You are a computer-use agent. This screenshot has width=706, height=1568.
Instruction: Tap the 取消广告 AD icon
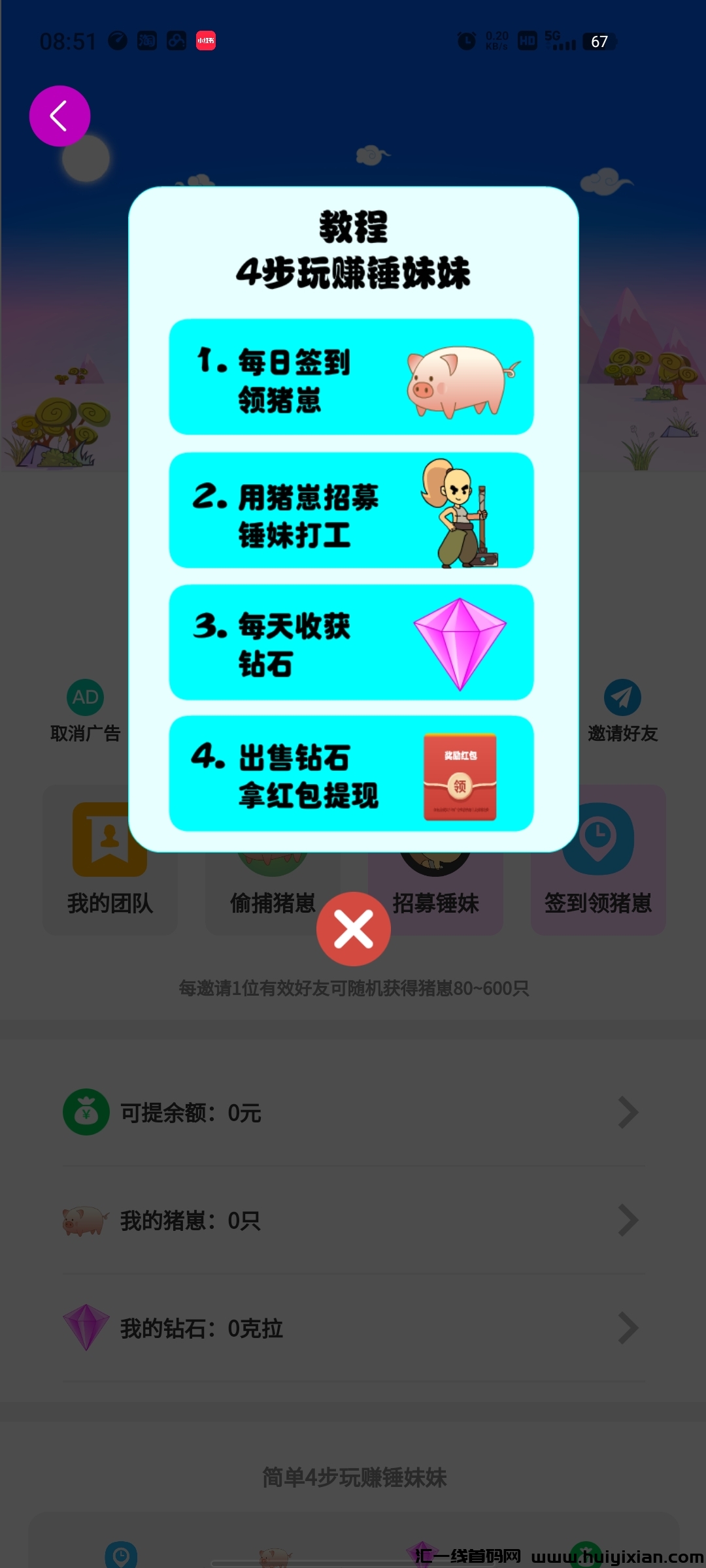84,697
